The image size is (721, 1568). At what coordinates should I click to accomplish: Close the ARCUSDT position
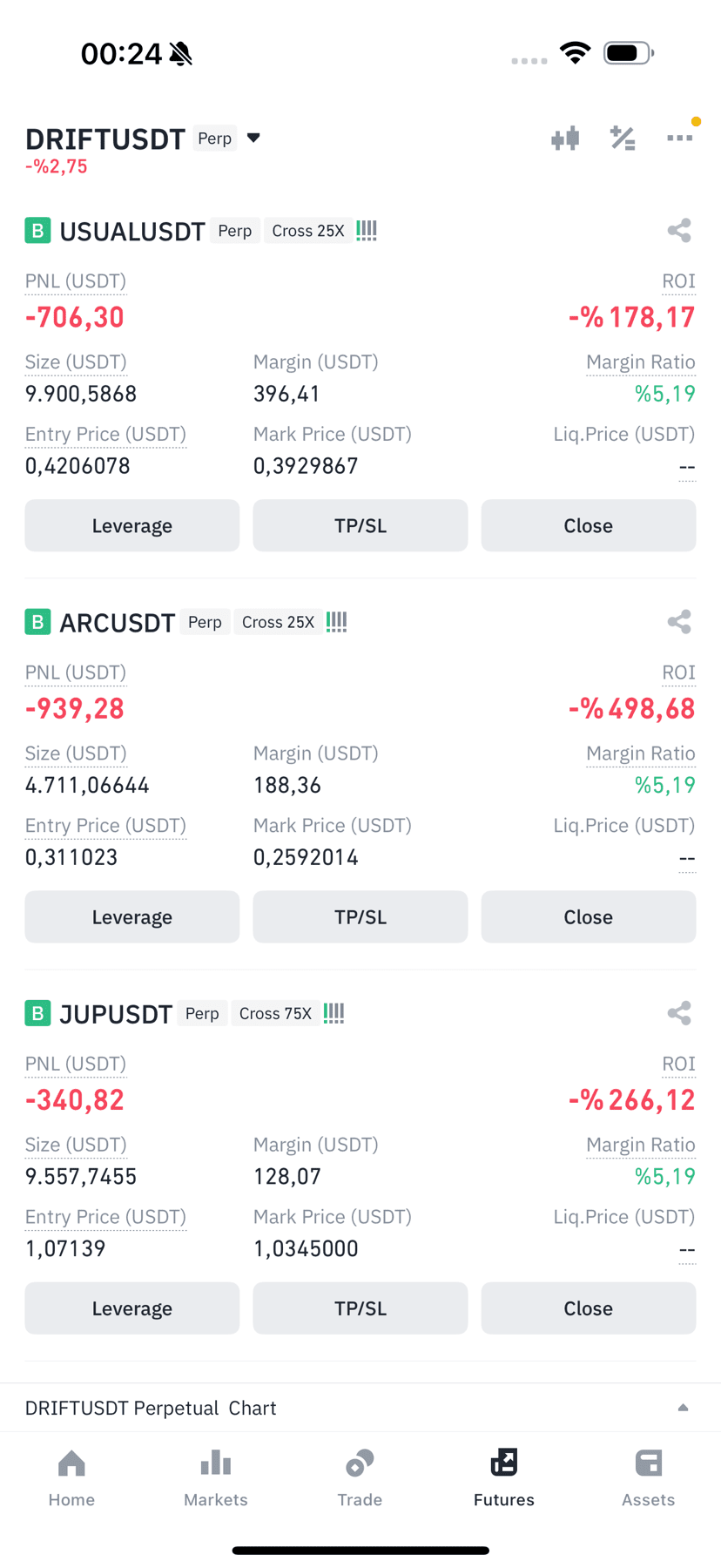[x=589, y=916]
